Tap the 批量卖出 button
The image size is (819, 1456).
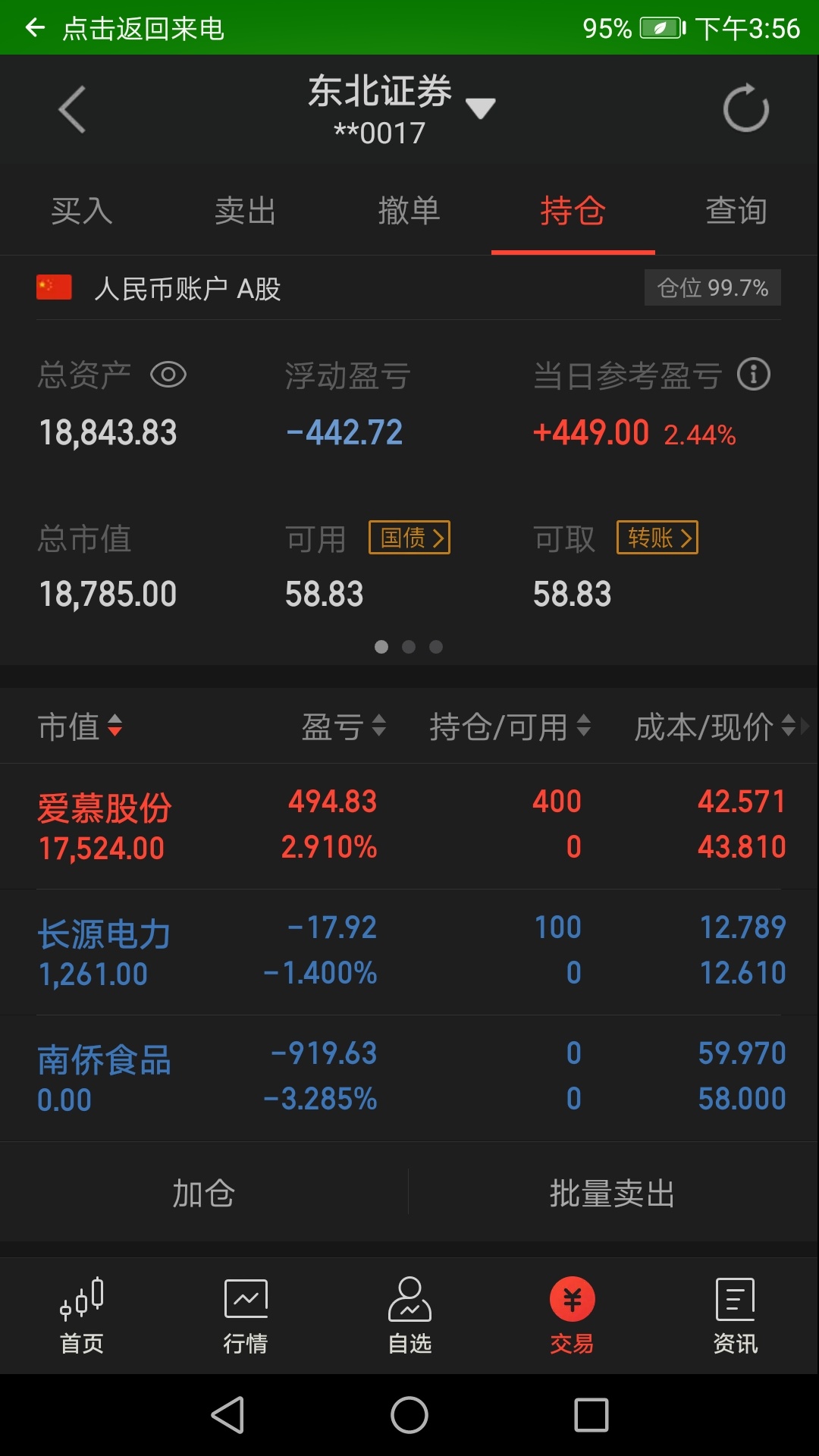(613, 1193)
